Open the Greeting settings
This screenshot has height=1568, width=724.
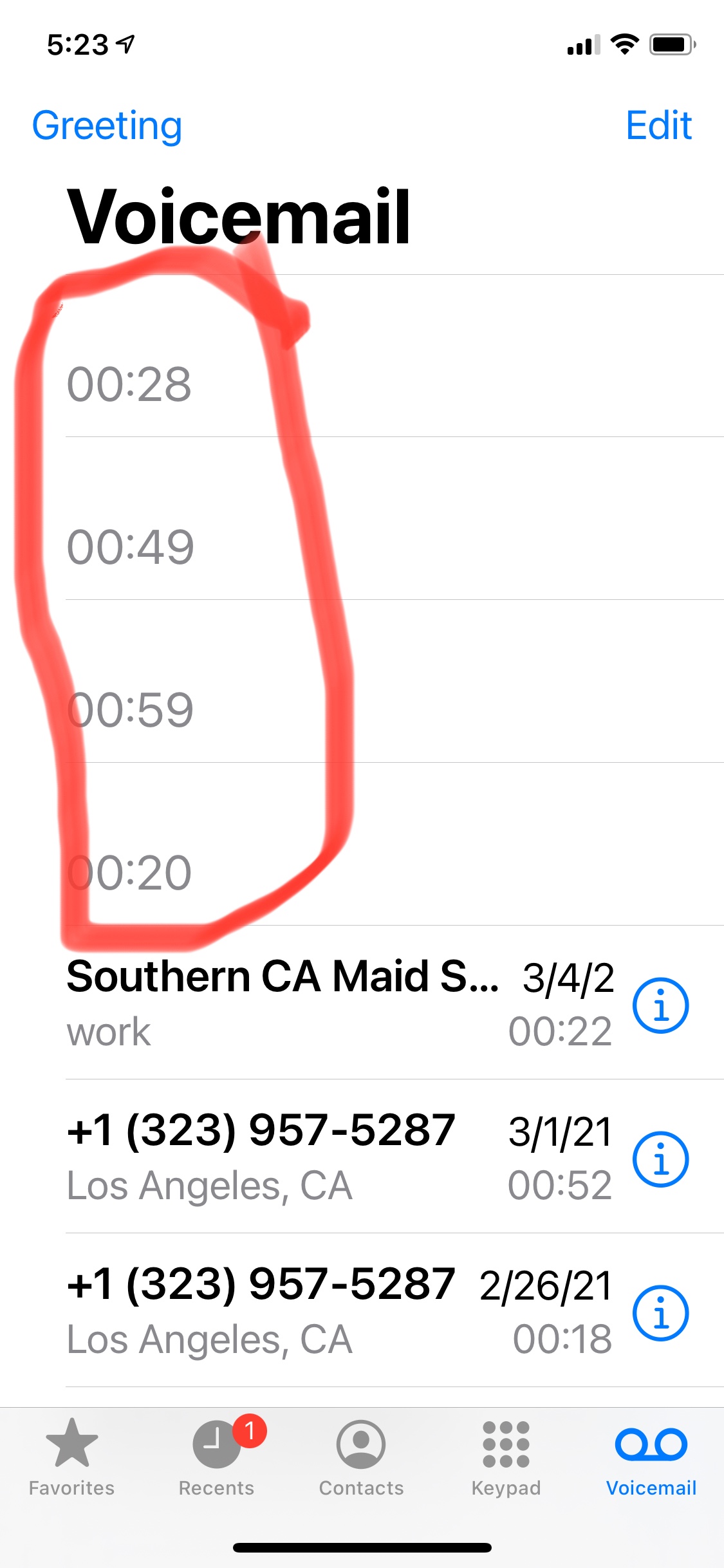pyautogui.click(x=107, y=126)
